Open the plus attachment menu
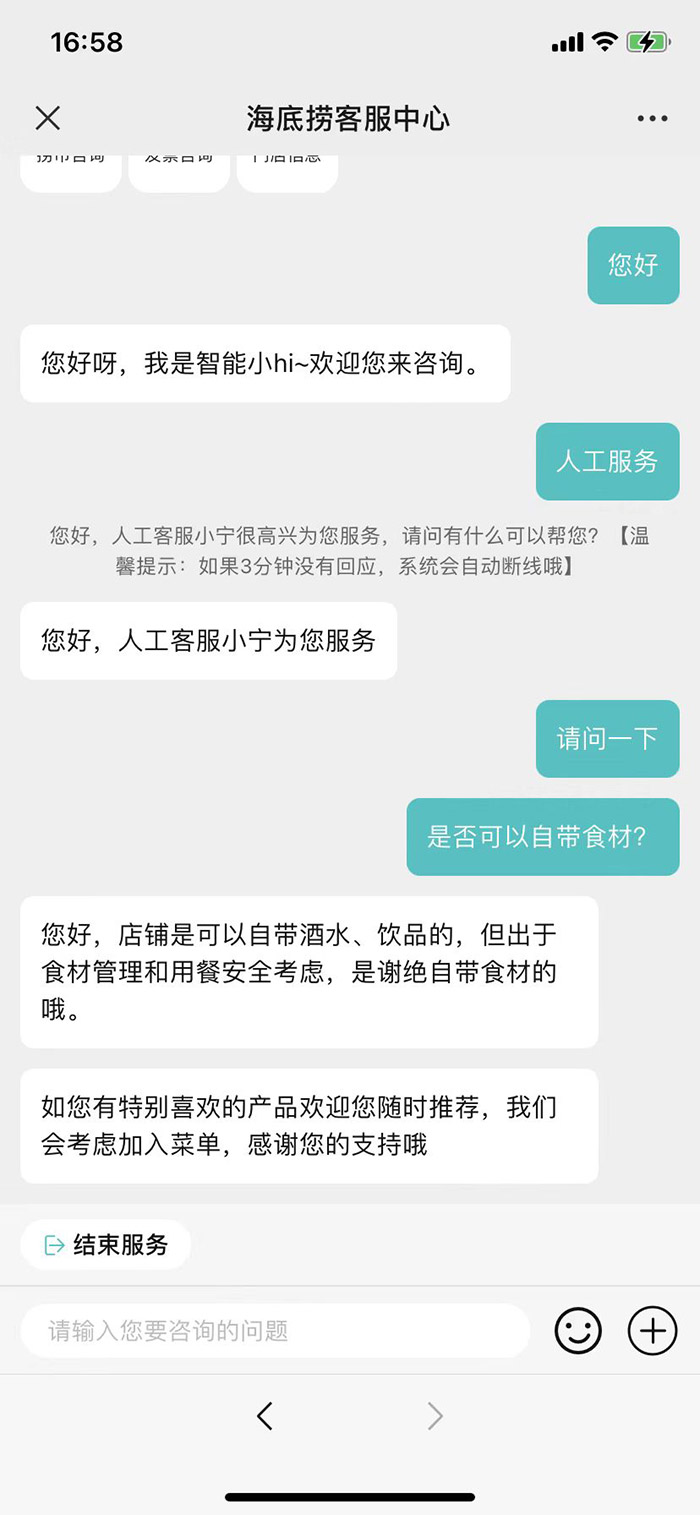The image size is (700, 1515). point(652,1331)
